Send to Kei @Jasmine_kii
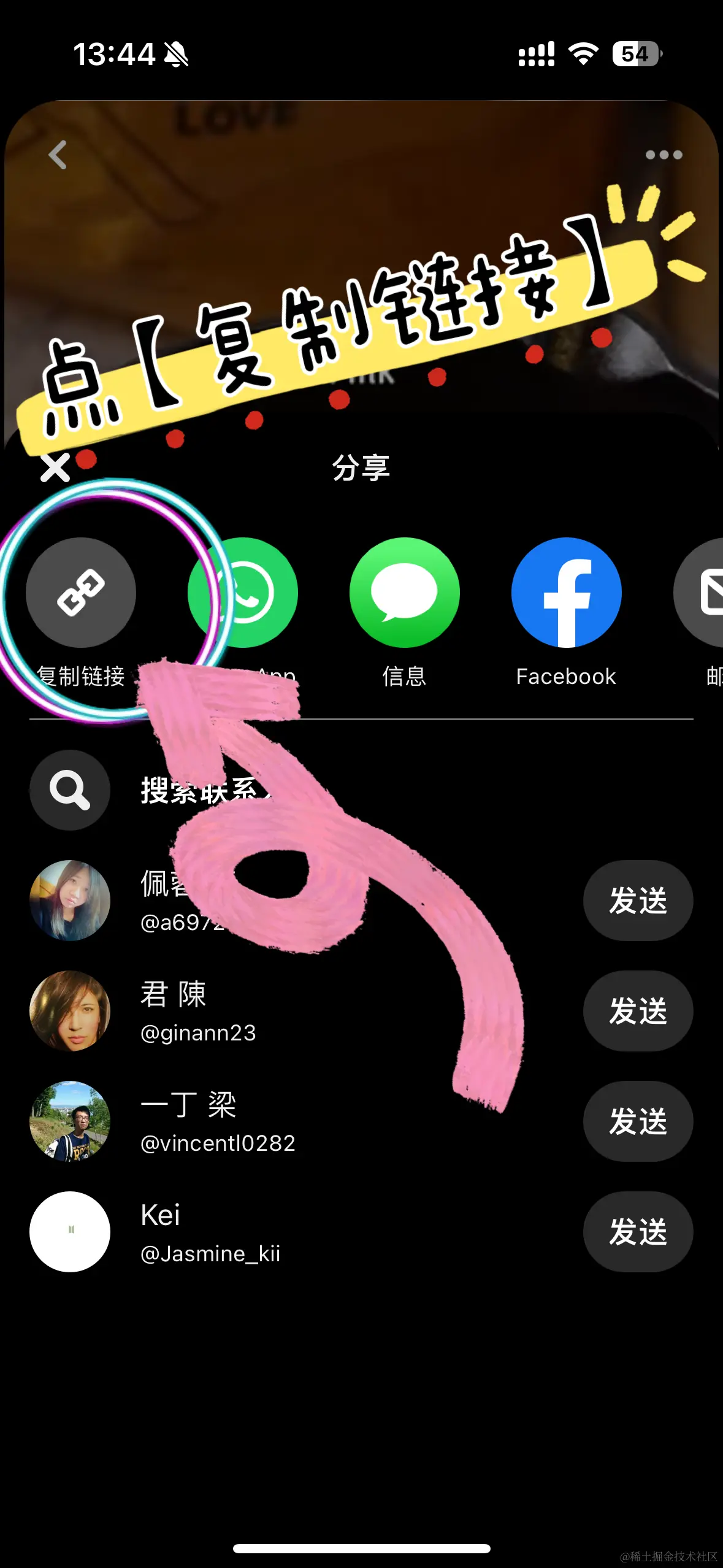 click(x=638, y=1232)
